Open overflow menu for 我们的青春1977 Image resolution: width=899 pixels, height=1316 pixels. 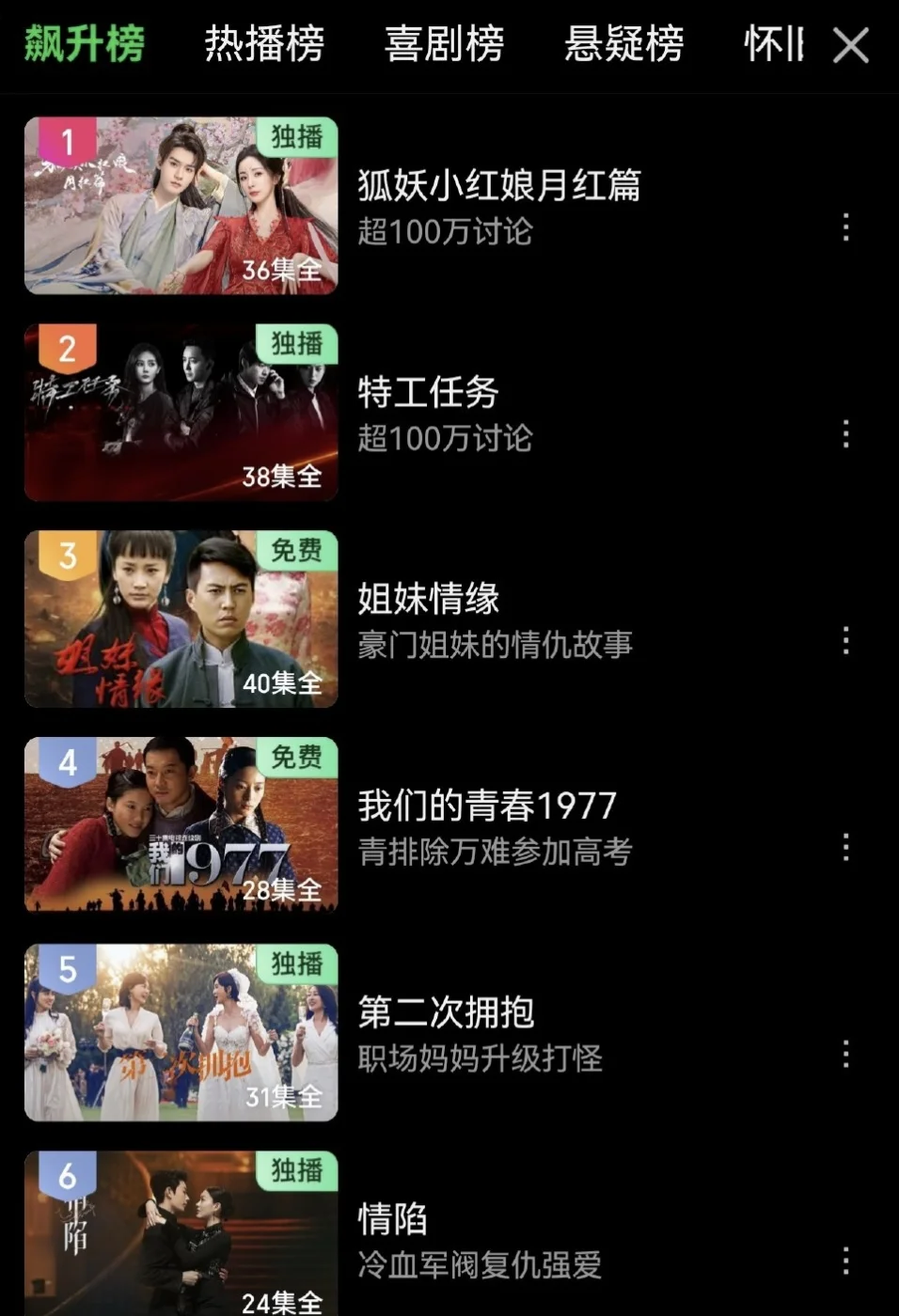tap(846, 847)
